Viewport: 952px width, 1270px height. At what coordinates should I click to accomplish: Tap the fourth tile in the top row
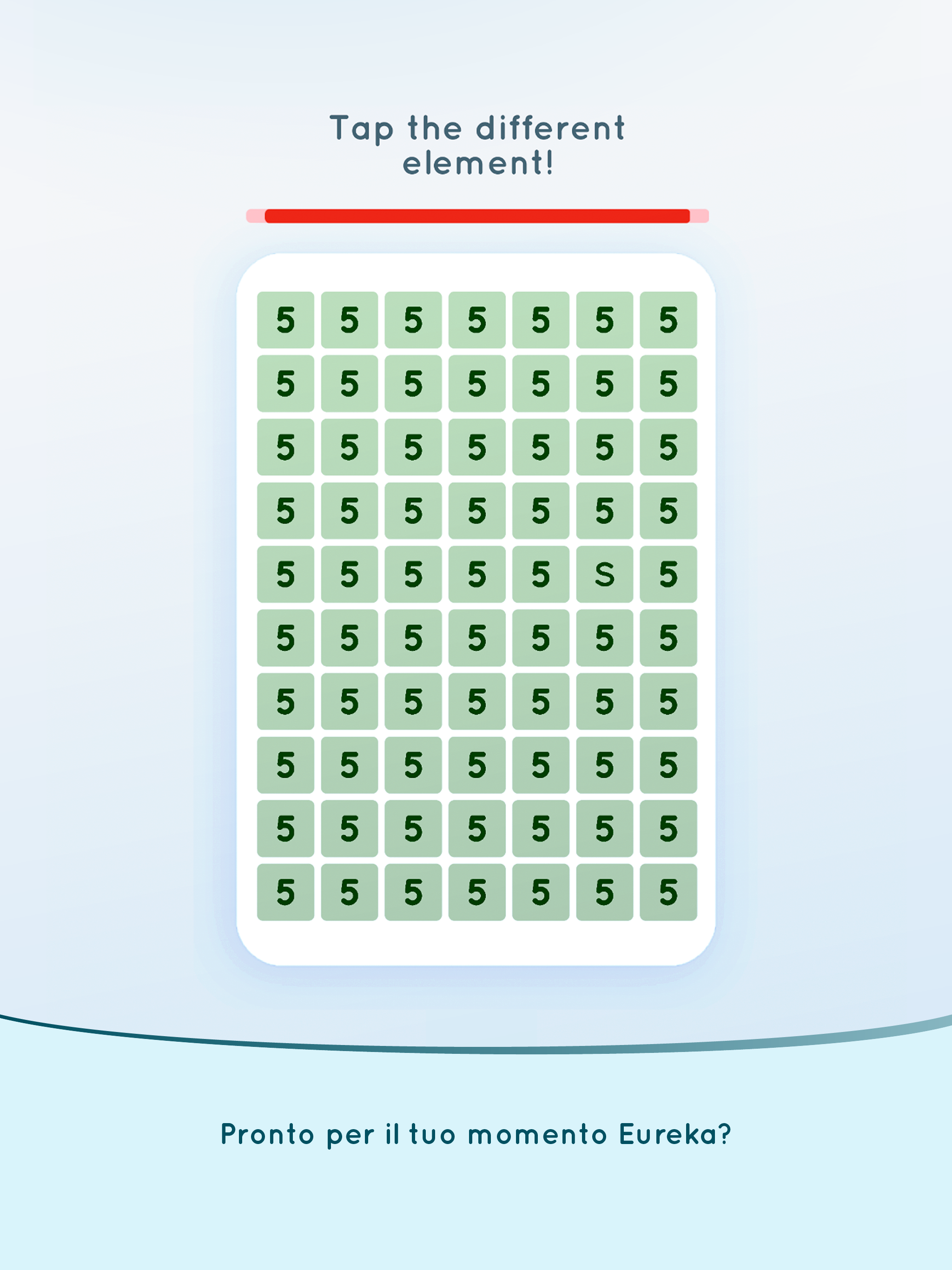[476, 320]
